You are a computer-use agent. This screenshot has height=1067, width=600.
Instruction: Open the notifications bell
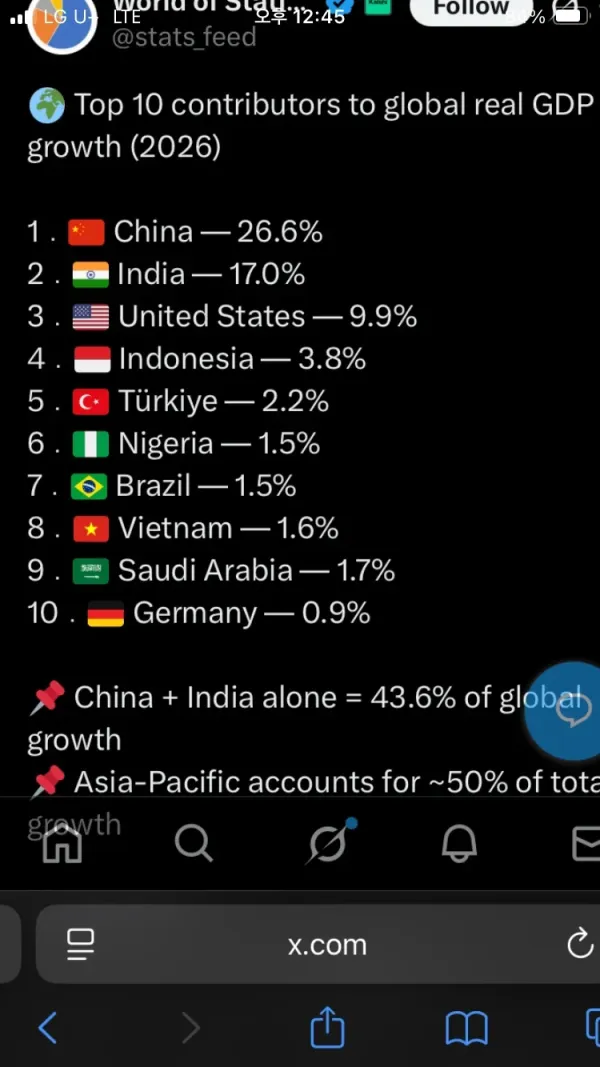459,844
